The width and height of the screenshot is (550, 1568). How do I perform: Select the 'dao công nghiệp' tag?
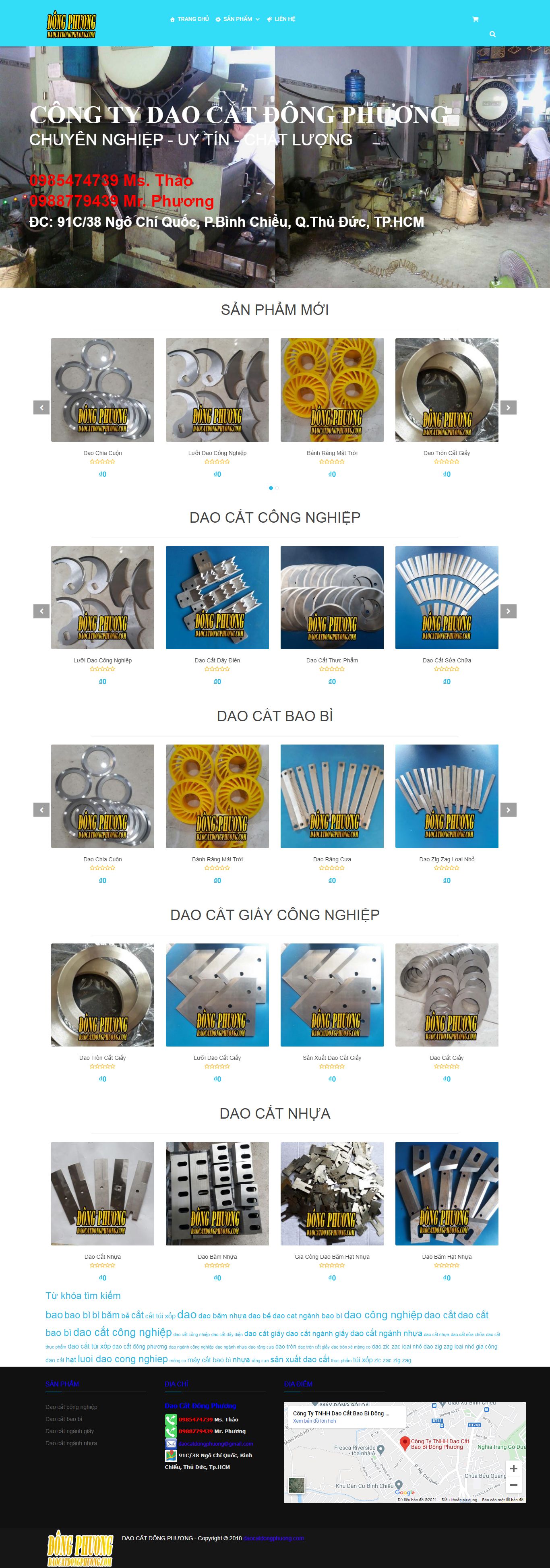383,1315
